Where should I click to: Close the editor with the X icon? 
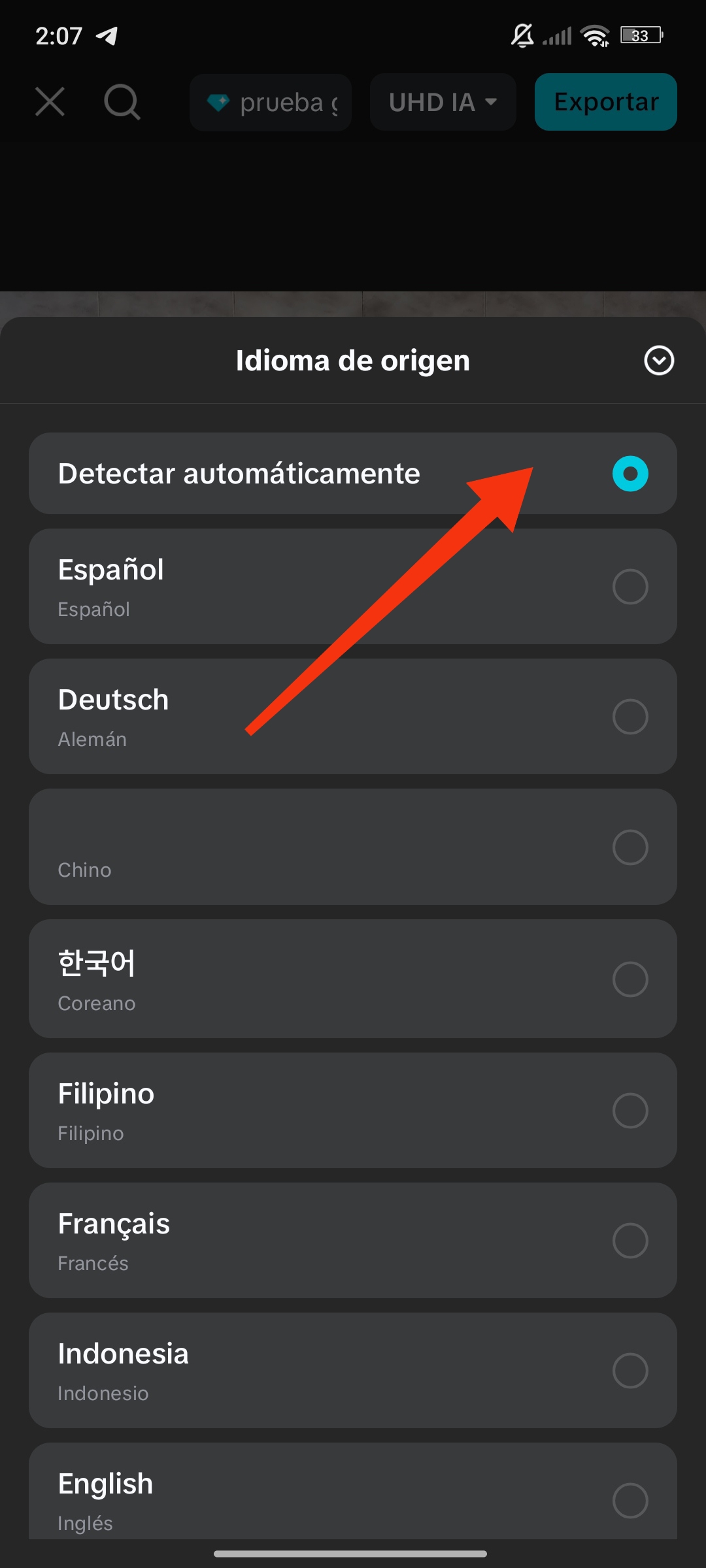click(50, 102)
